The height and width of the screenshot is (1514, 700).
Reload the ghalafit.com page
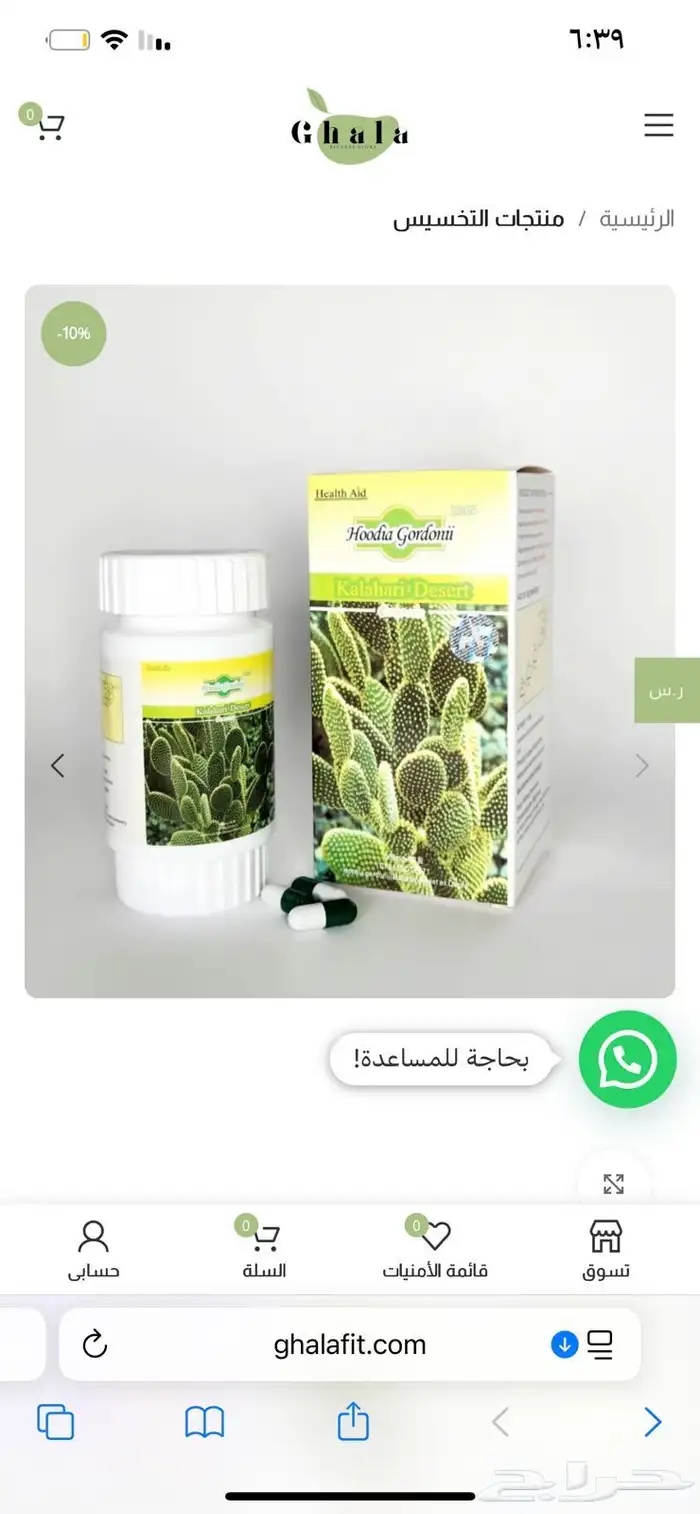95,1345
